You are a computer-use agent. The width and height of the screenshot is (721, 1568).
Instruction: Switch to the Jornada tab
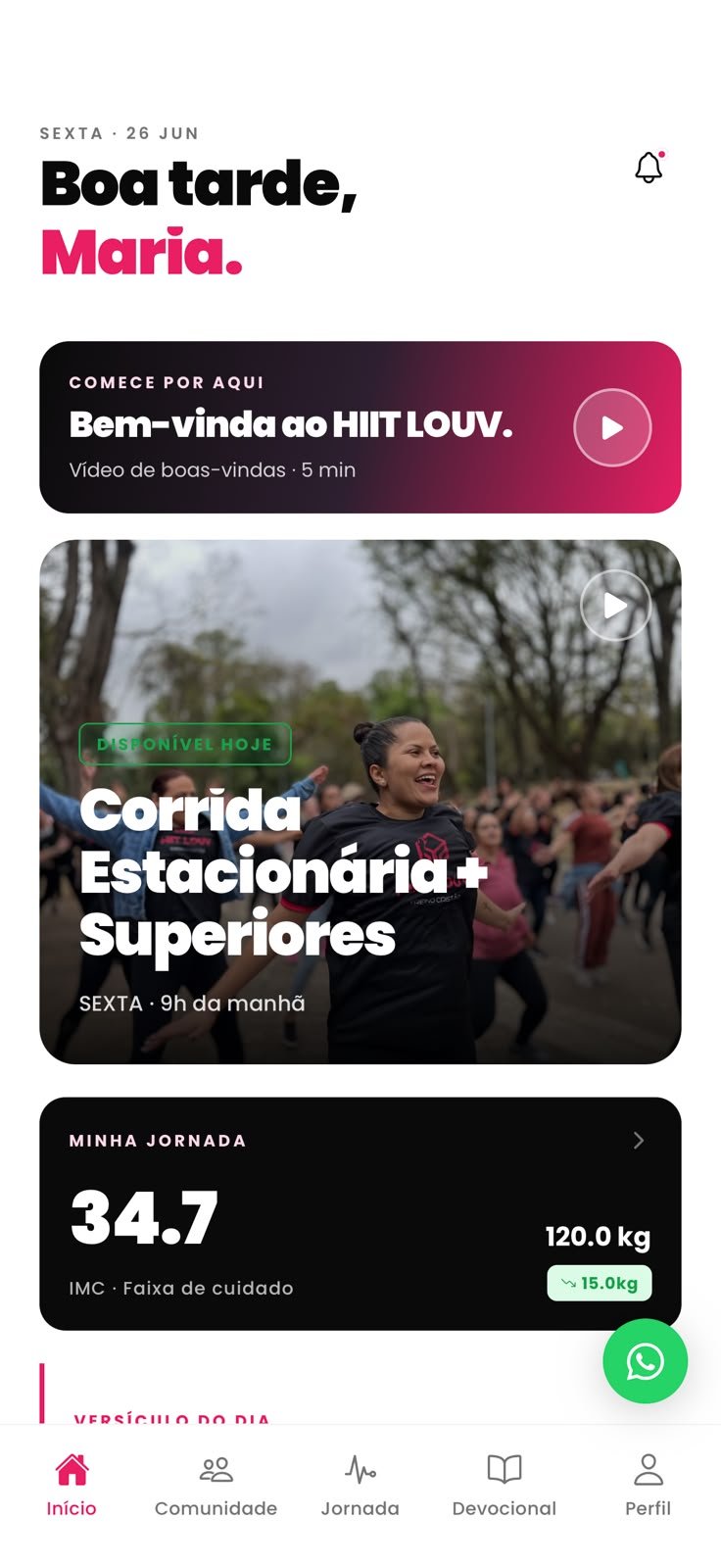(x=360, y=1486)
